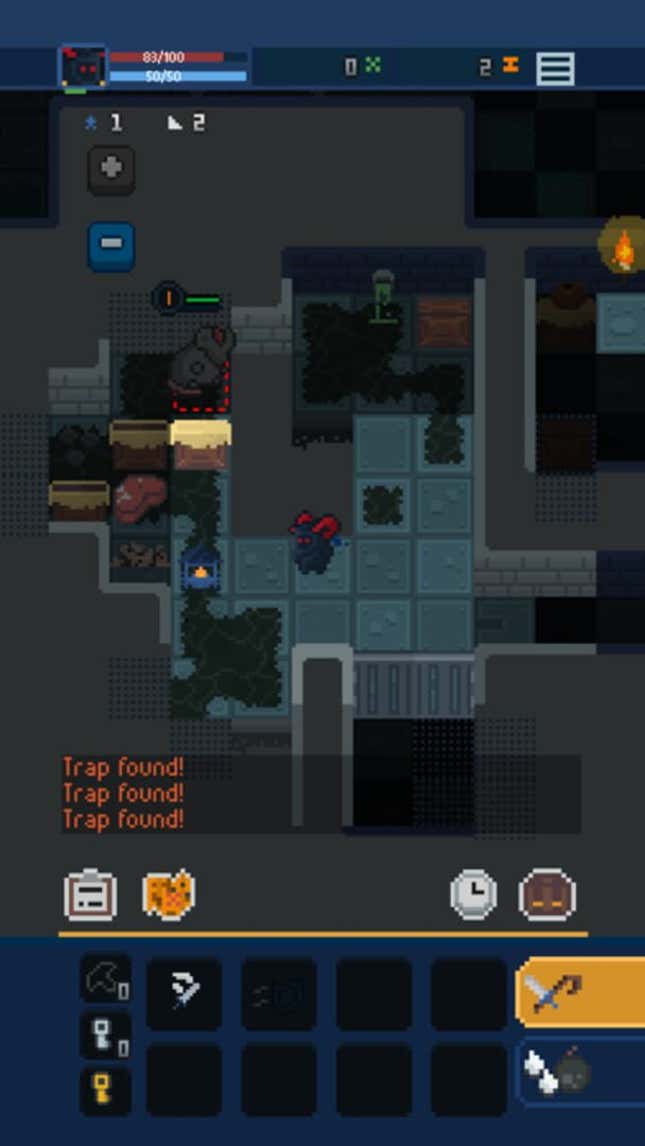
Task: Open the dungeon map
Action: [169, 894]
